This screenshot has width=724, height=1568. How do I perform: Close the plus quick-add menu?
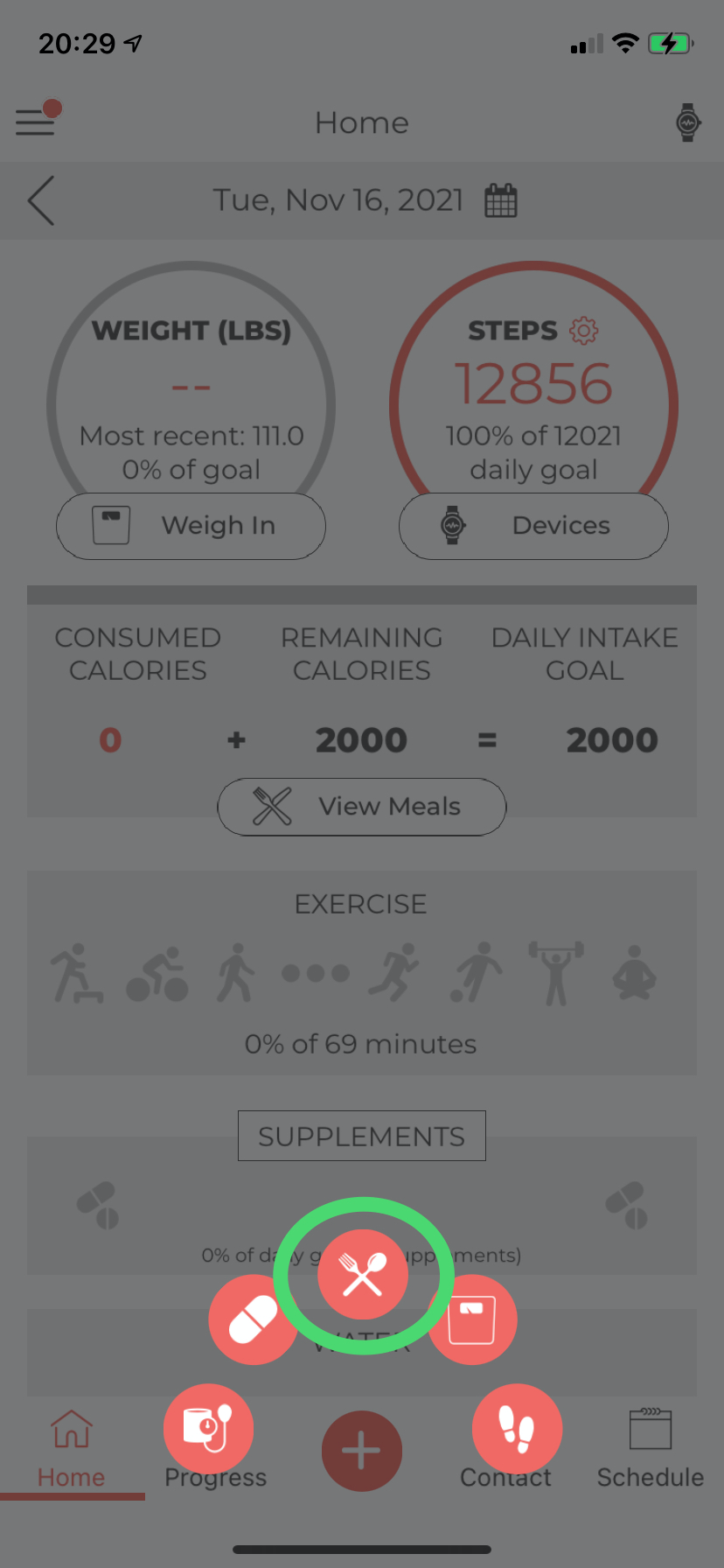point(361,1451)
